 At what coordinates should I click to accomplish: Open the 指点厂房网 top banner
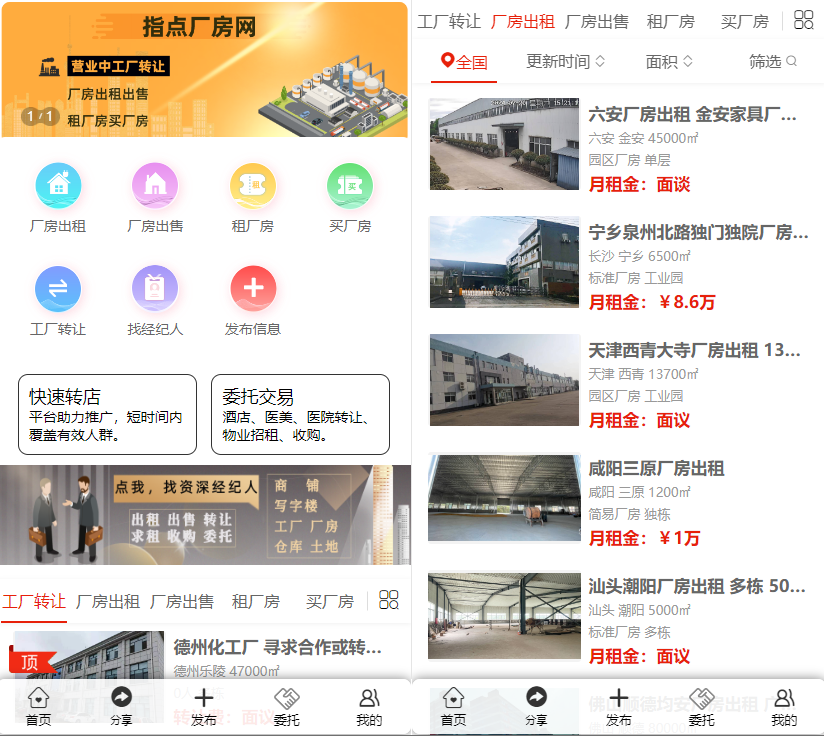coord(205,70)
